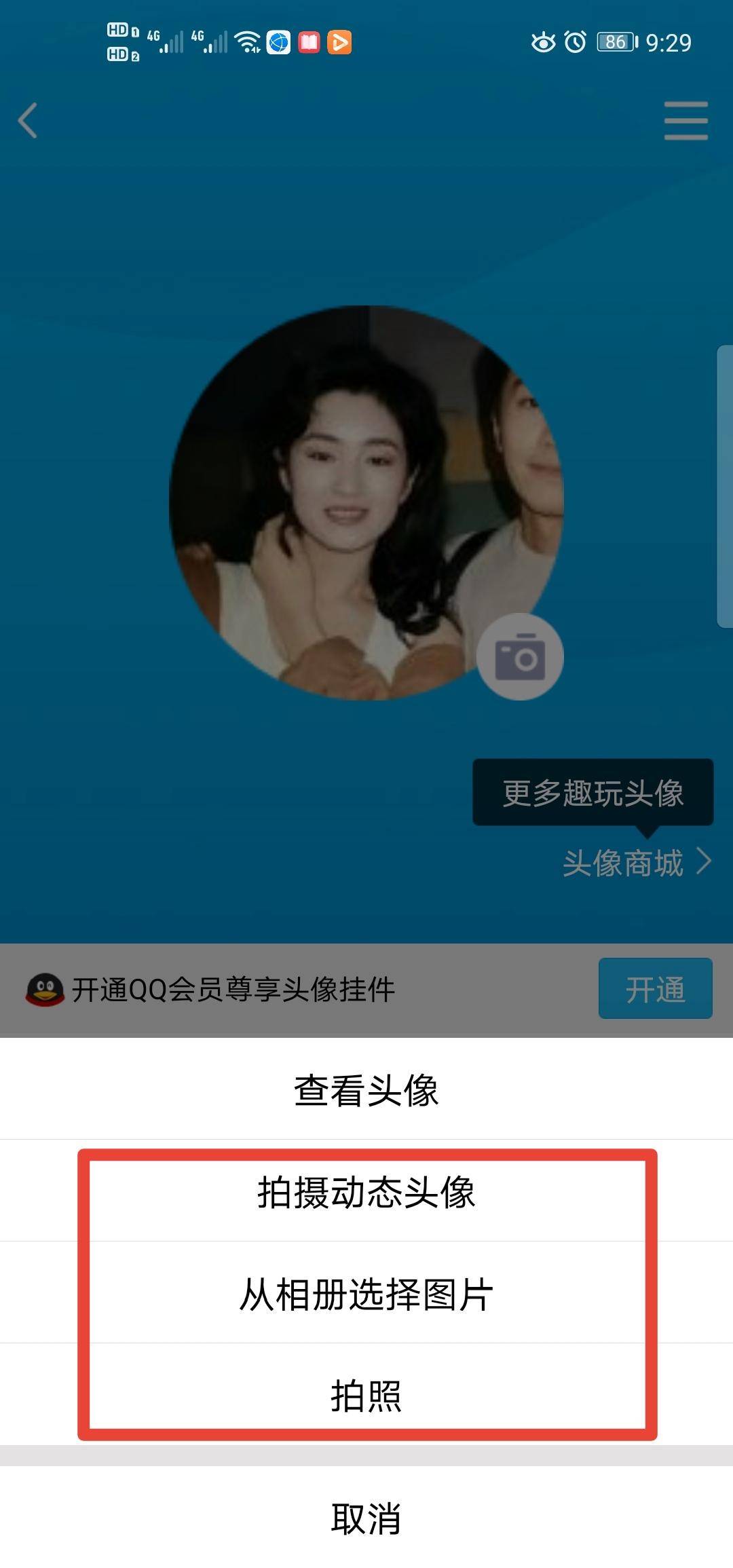The image size is (733, 1568).
Task: Go back using the top-left arrow
Action: 29,121
